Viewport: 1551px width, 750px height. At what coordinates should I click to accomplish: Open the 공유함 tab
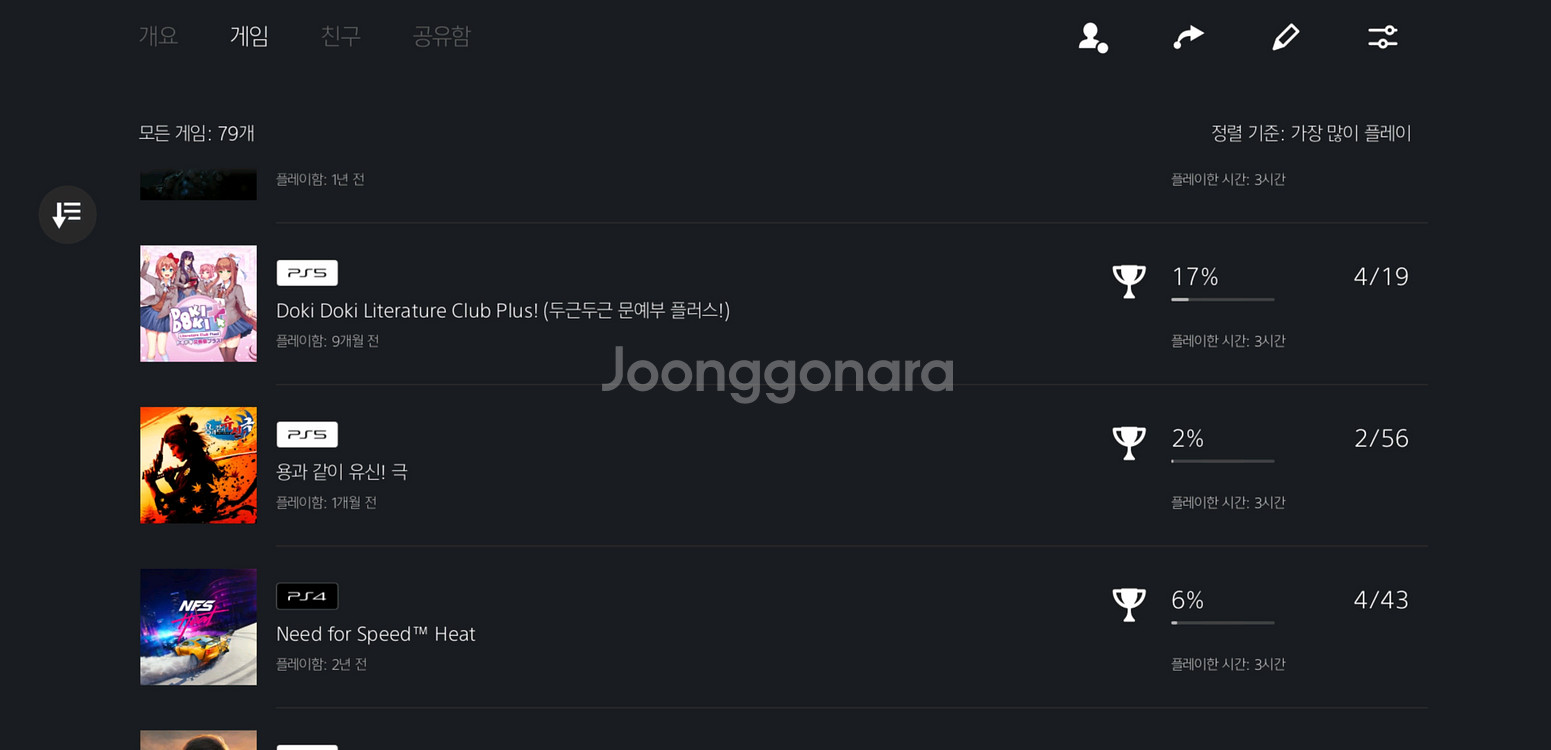(441, 36)
